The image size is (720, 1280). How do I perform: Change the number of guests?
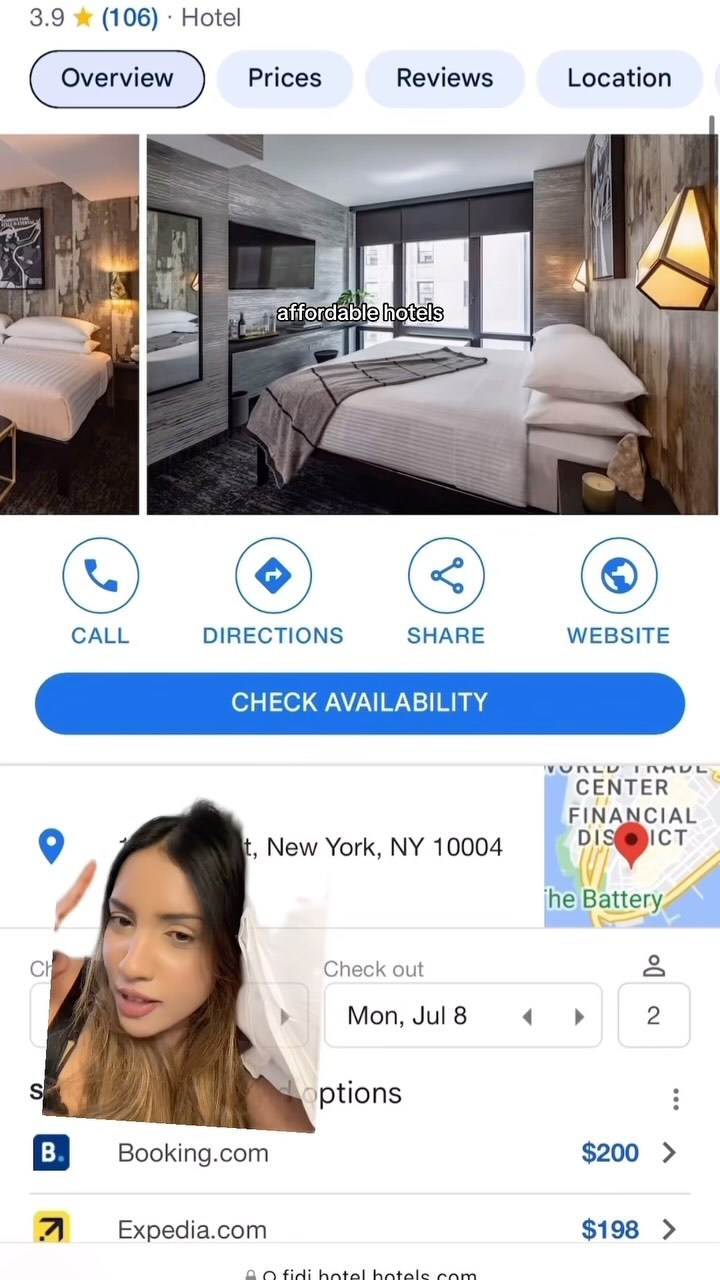pyautogui.click(x=653, y=1016)
